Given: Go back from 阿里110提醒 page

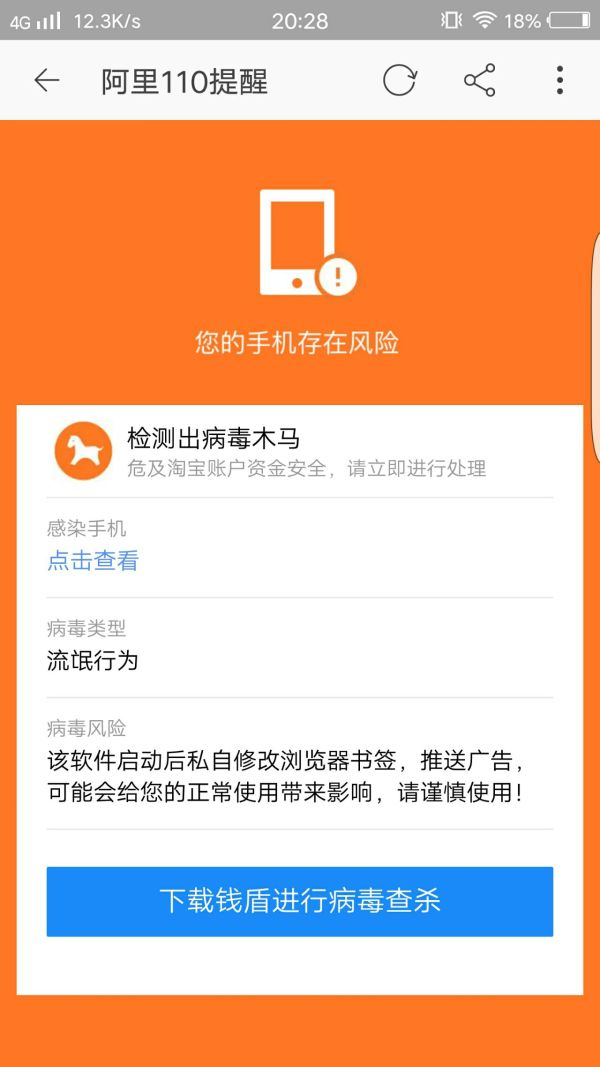Looking at the screenshot, I should coord(46,81).
